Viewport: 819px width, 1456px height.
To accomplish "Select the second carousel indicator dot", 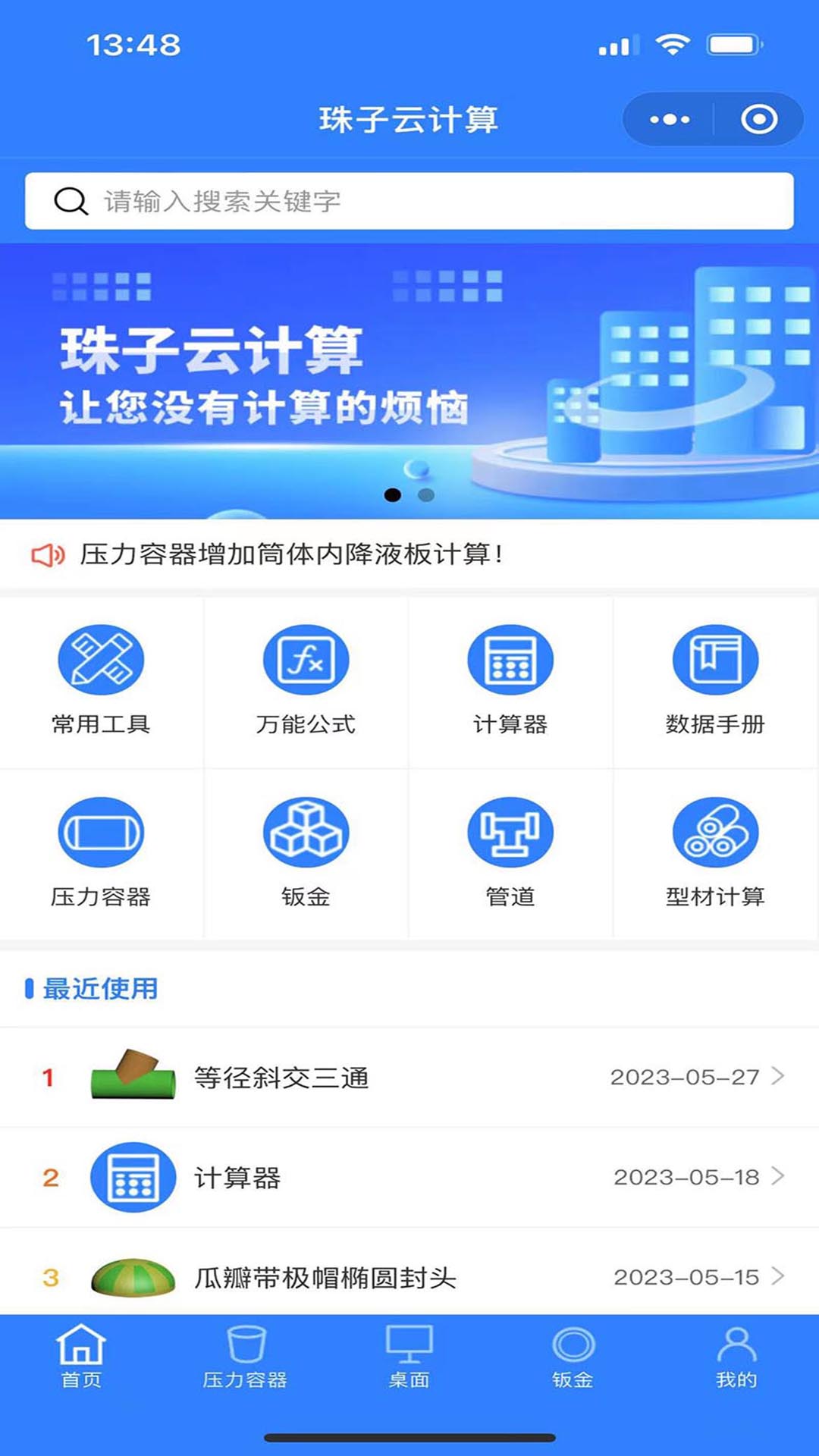I will pyautogui.click(x=424, y=494).
